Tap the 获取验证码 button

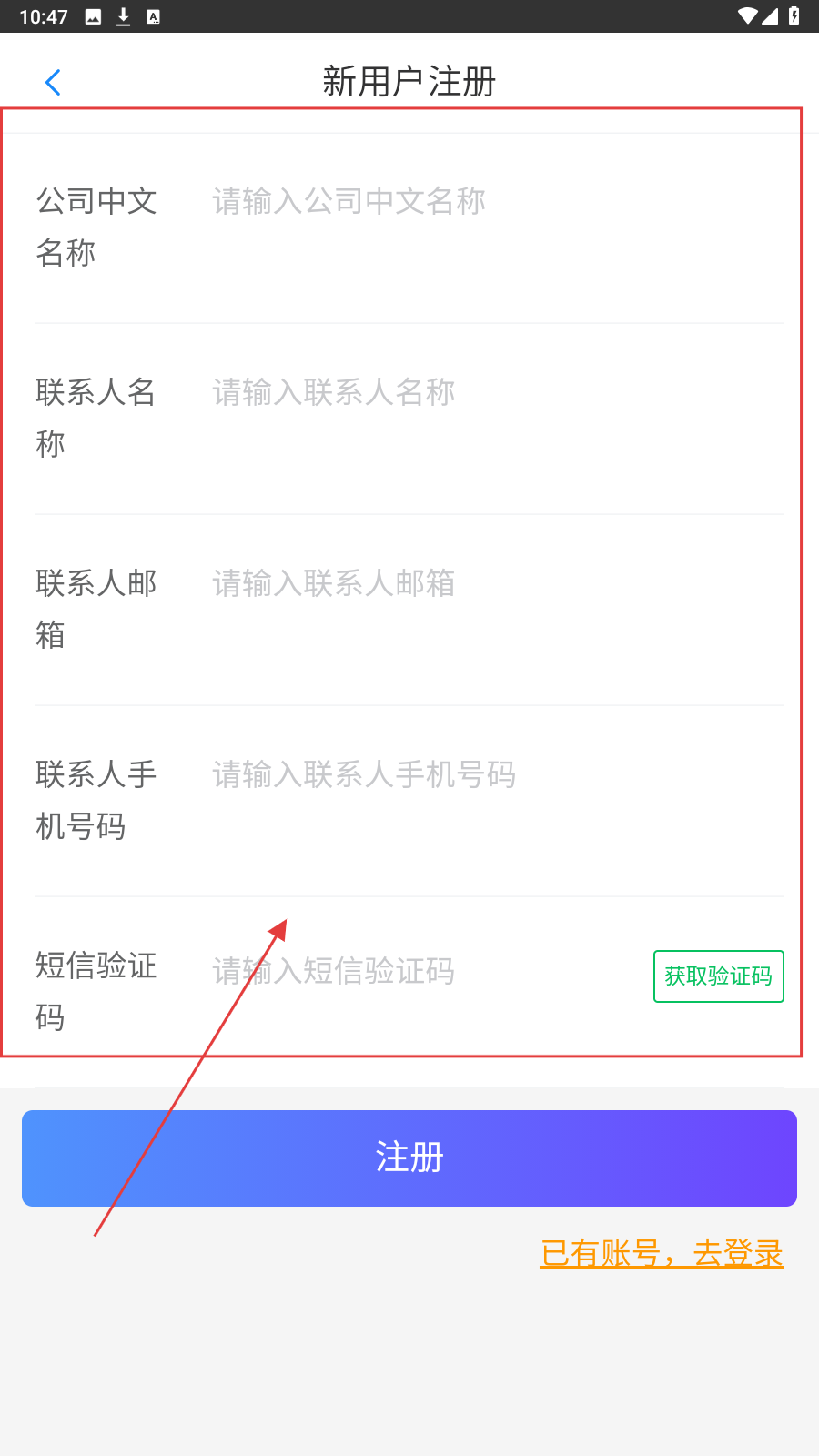[x=718, y=976]
